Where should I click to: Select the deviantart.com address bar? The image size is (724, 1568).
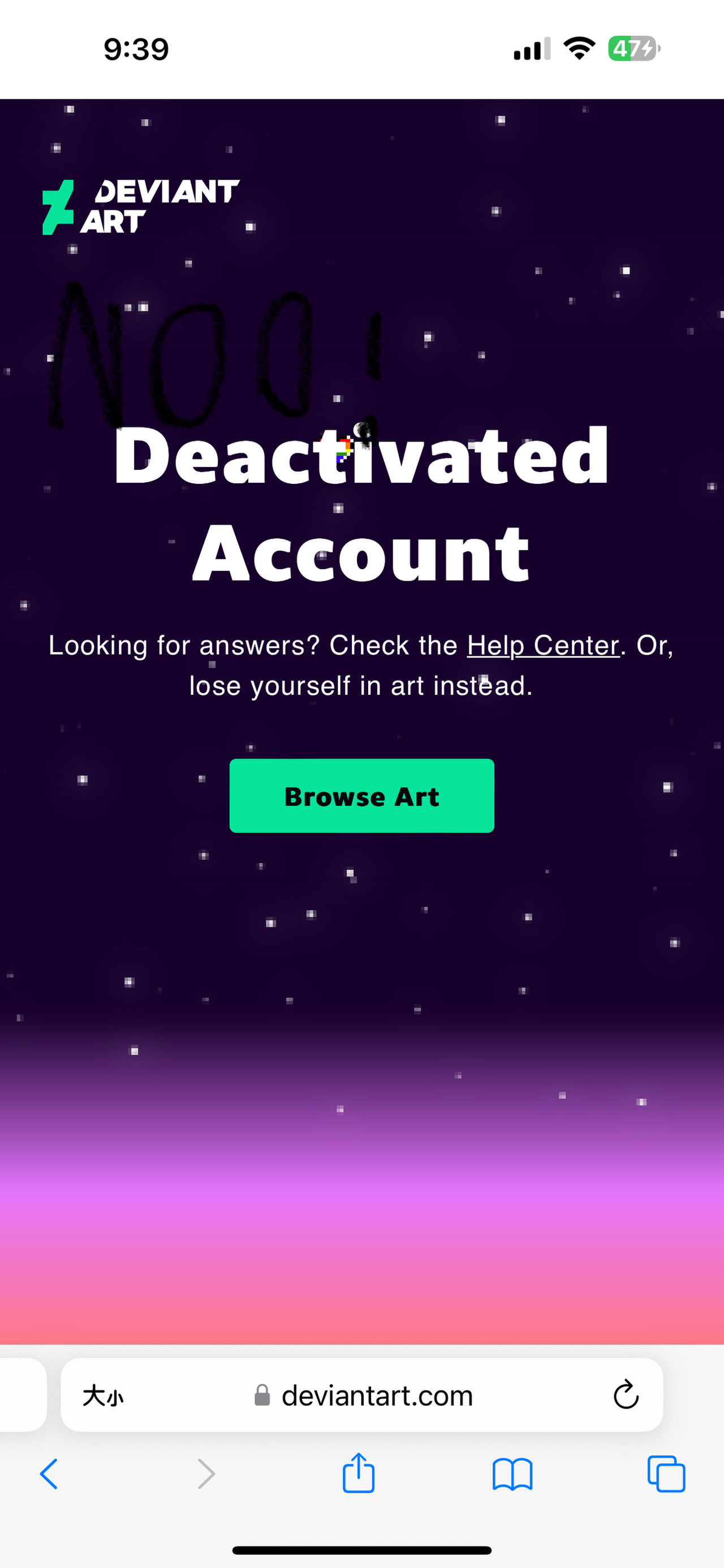point(376,1395)
